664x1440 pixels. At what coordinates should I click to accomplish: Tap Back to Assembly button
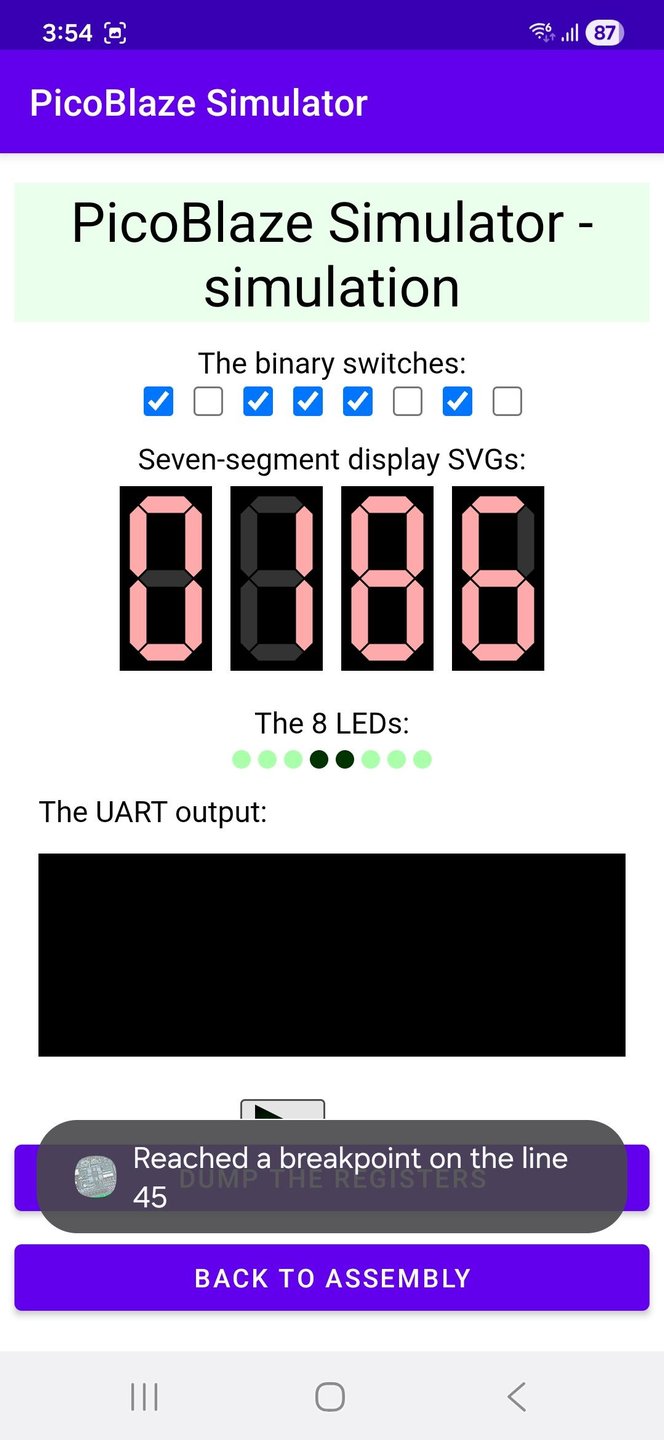click(x=332, y=1278)
